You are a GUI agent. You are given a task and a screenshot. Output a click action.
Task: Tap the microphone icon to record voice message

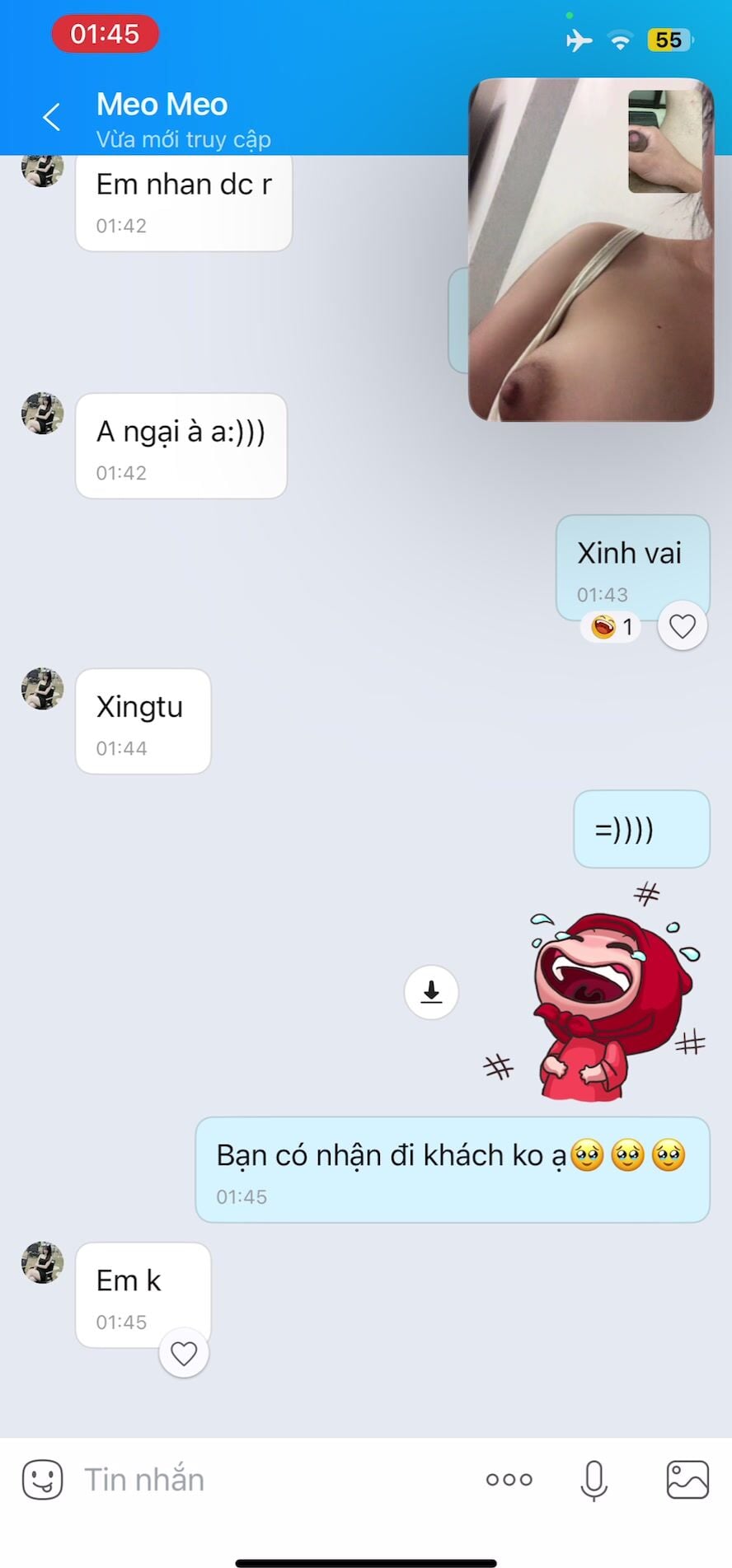click(595, 1479)
